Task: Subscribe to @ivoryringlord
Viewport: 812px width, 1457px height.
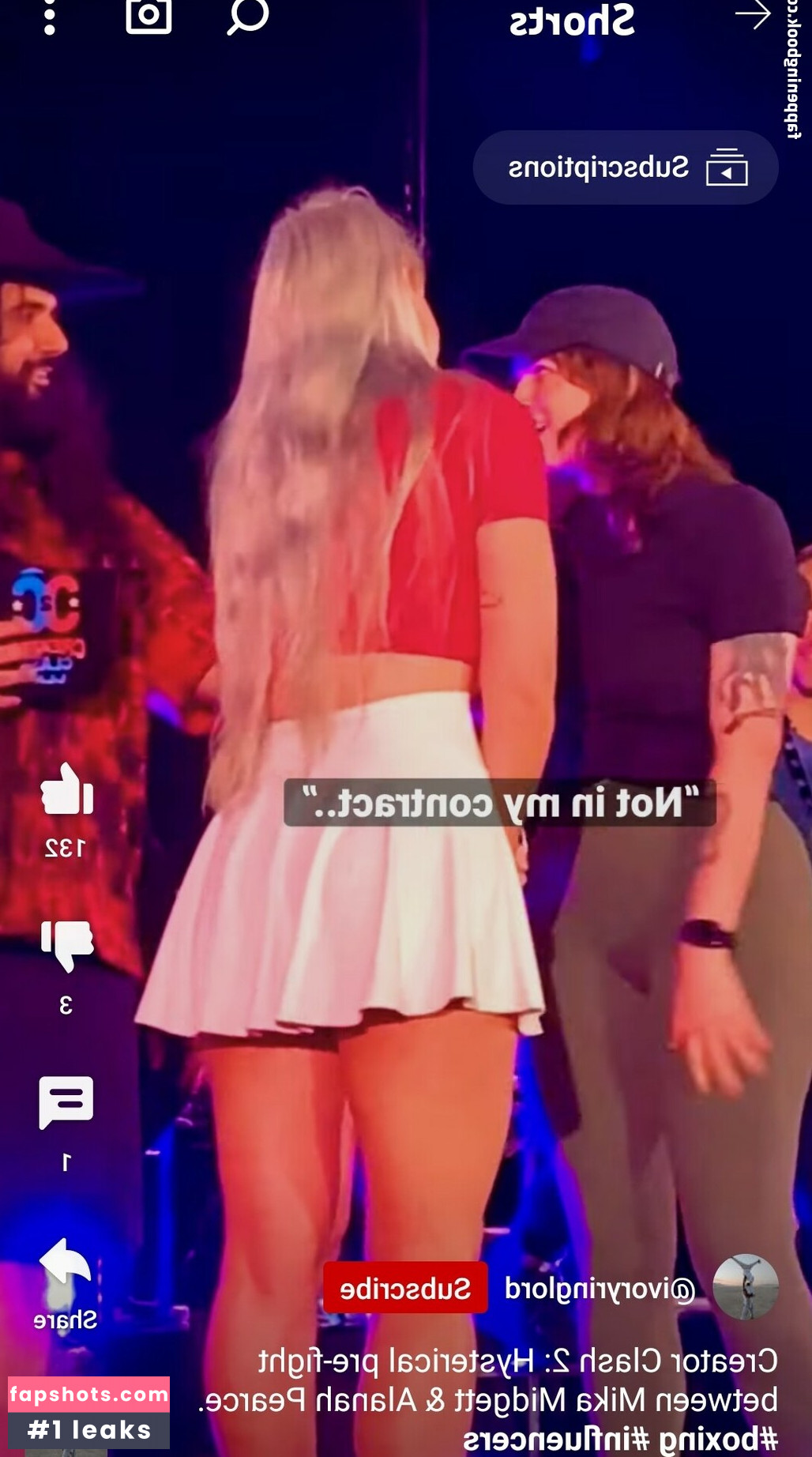Action: click(405, 1288)
